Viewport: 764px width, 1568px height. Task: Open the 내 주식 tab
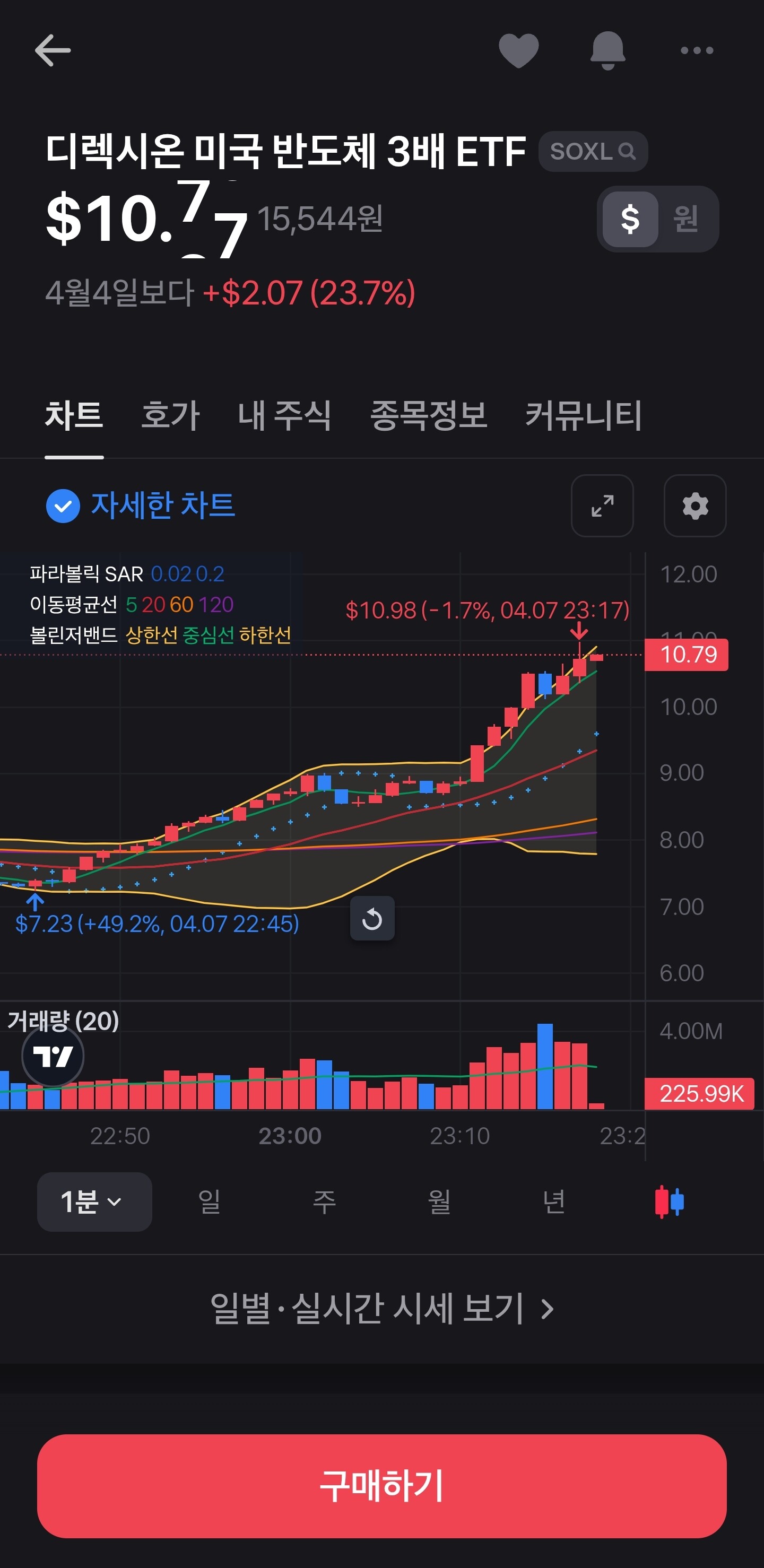pos(284,416)
